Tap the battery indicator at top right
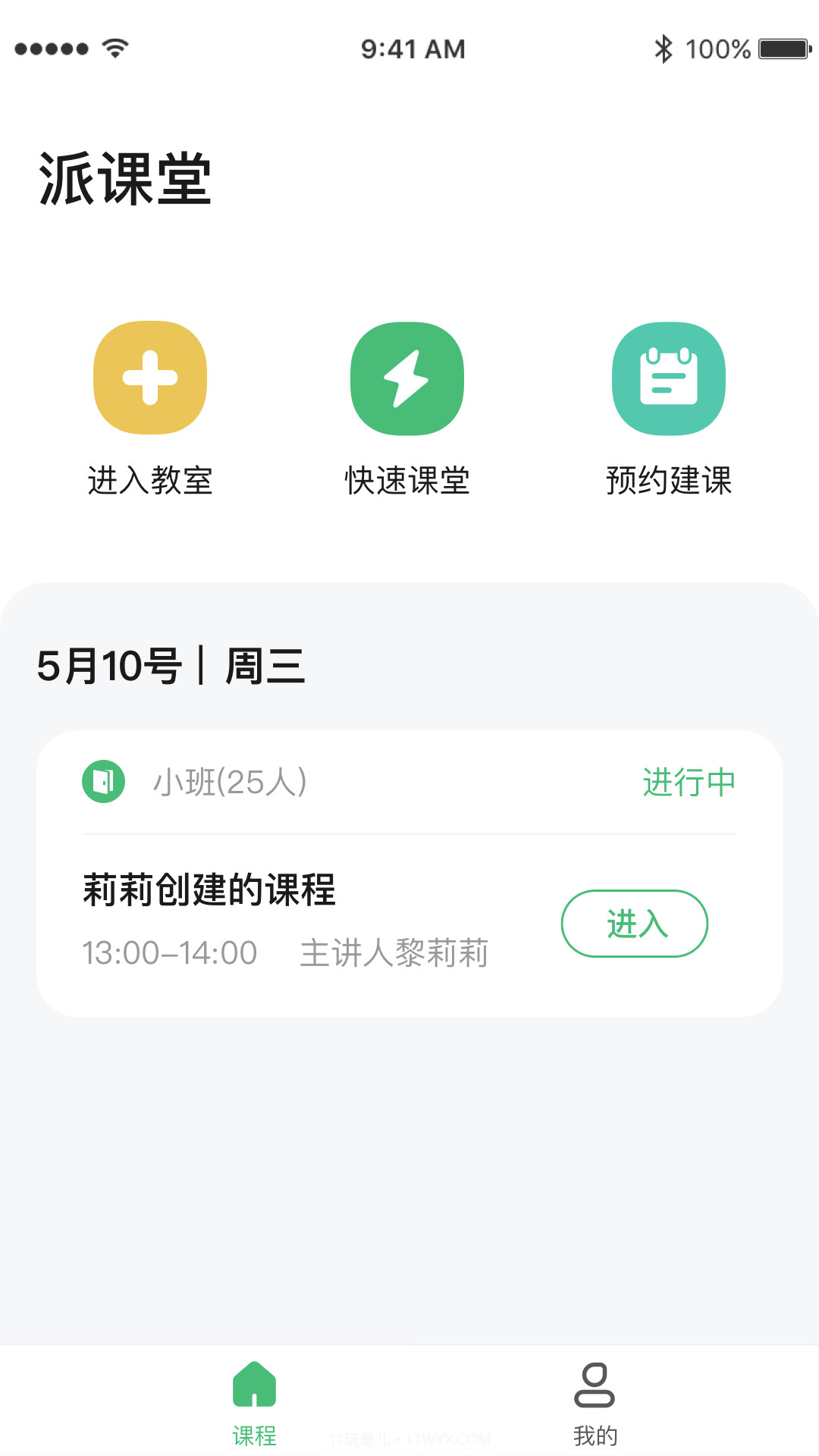Screen dimensions: 819x1456 pos(781,48)
